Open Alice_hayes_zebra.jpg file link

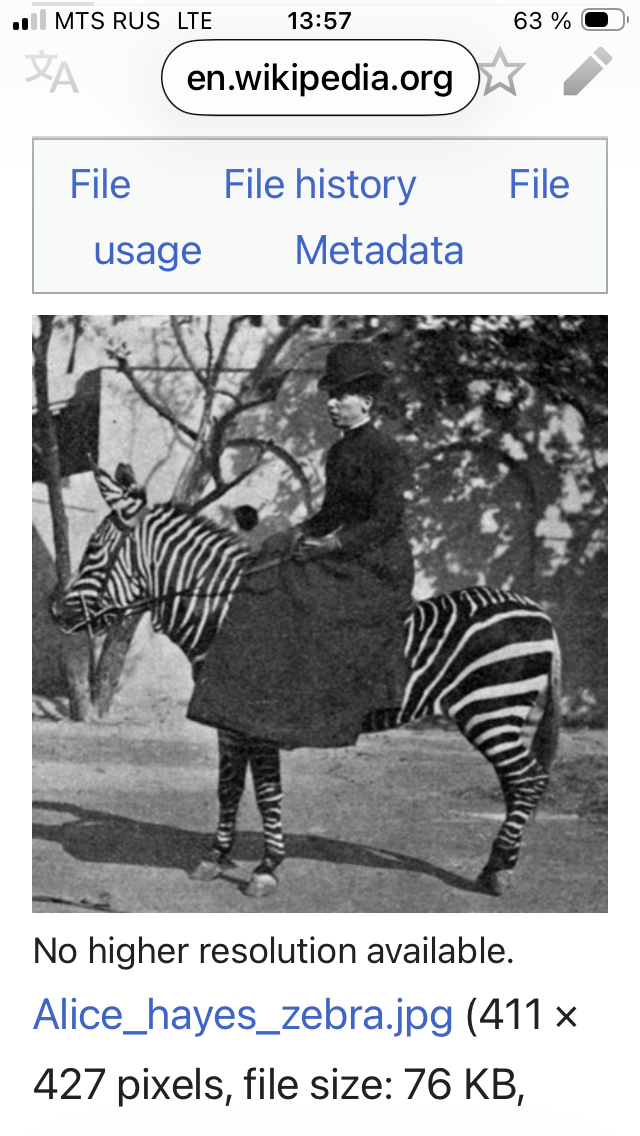click(x=243, y=1016)
